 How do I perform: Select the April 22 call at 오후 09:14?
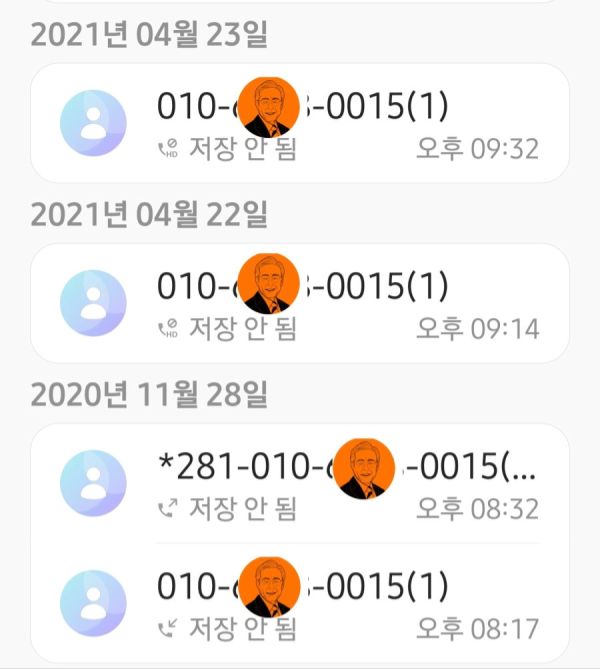(300, 303)
